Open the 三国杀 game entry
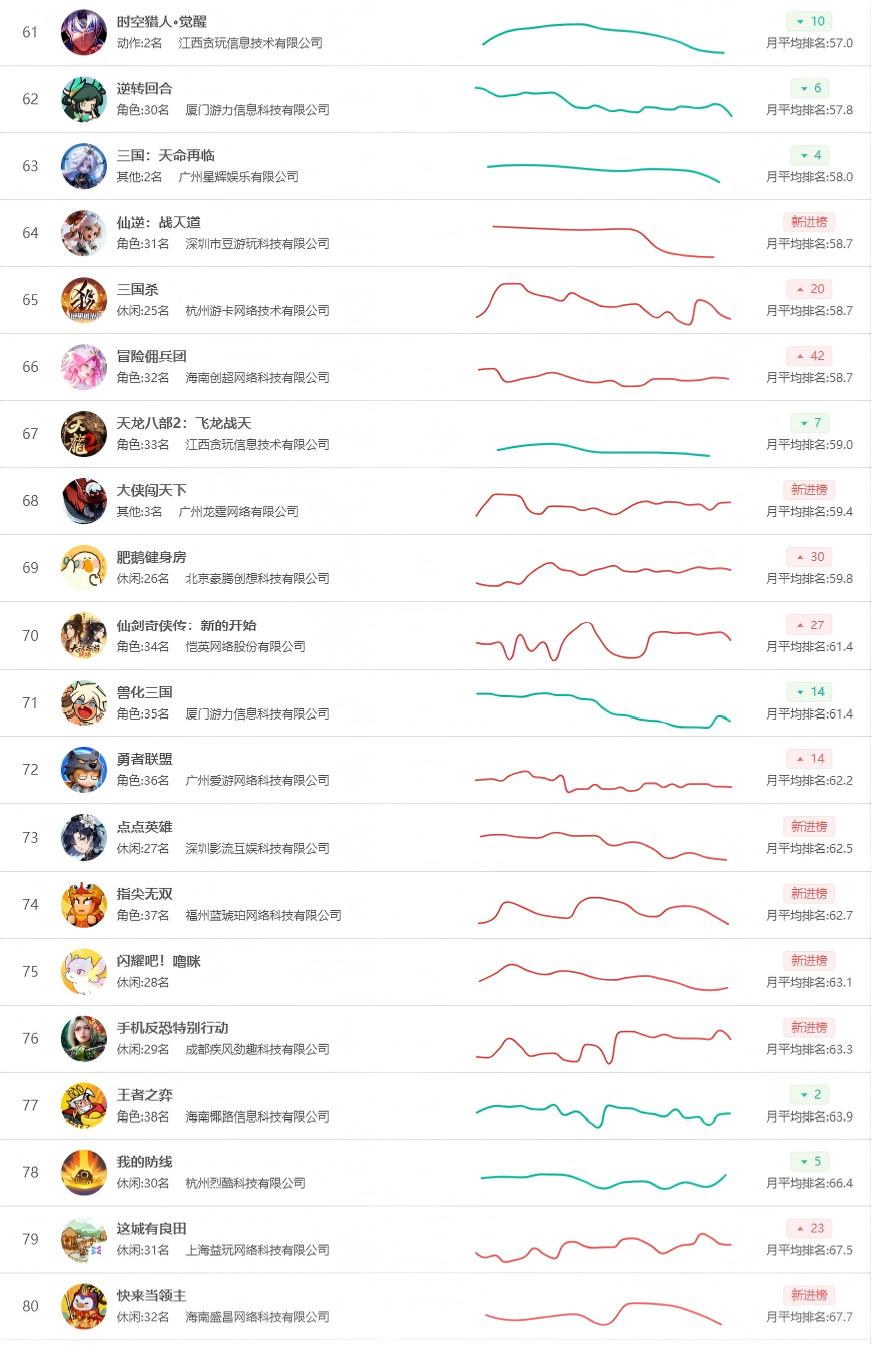872x1345 pixels. click(x=436, y=300)
